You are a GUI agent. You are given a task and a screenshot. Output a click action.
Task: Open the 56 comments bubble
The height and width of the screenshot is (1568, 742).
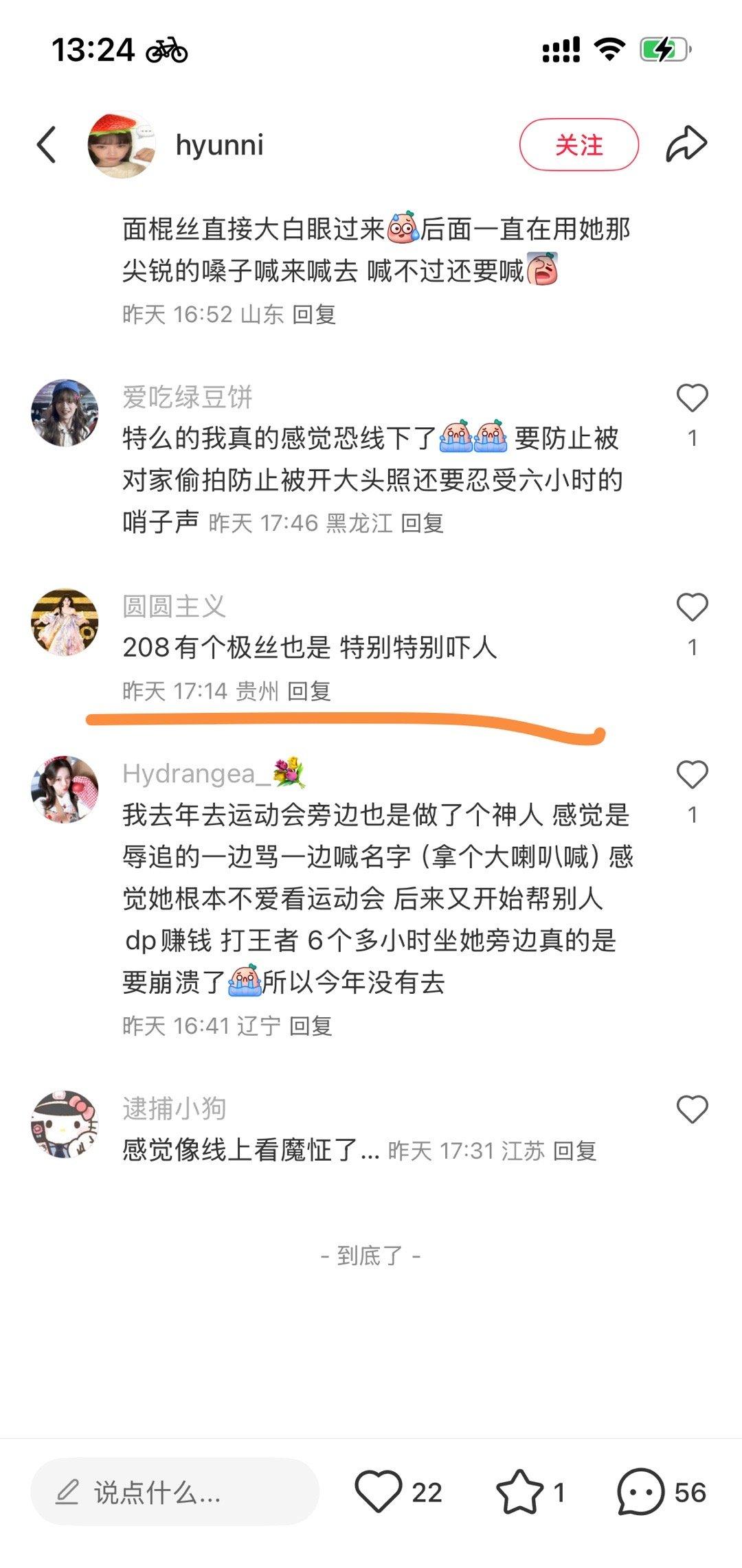coord(641,1492)
